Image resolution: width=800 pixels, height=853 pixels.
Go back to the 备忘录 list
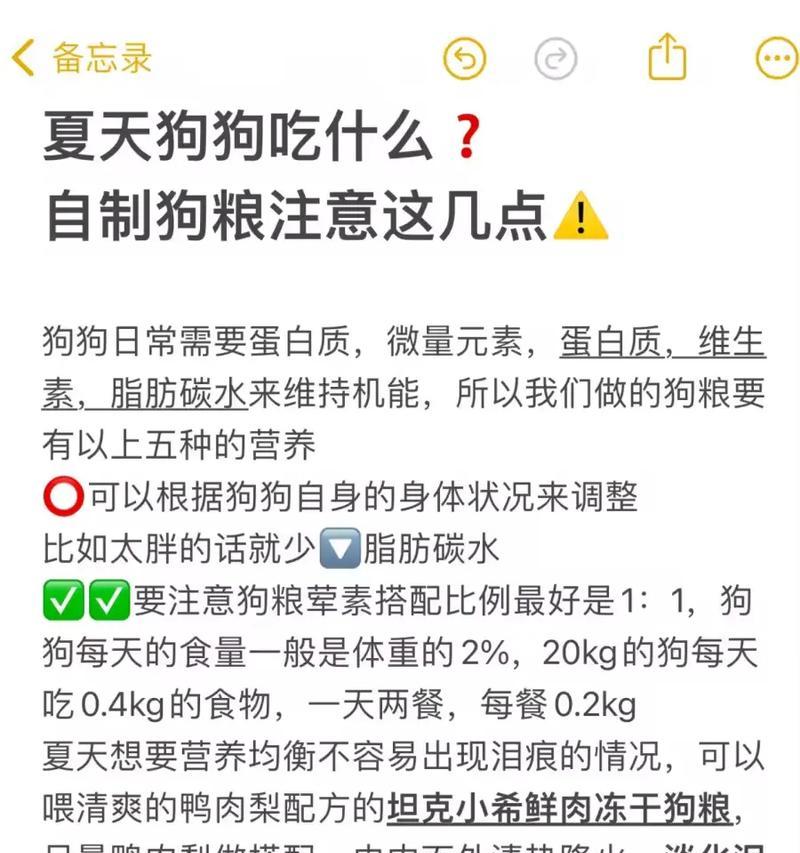click(x=82, y=58)
